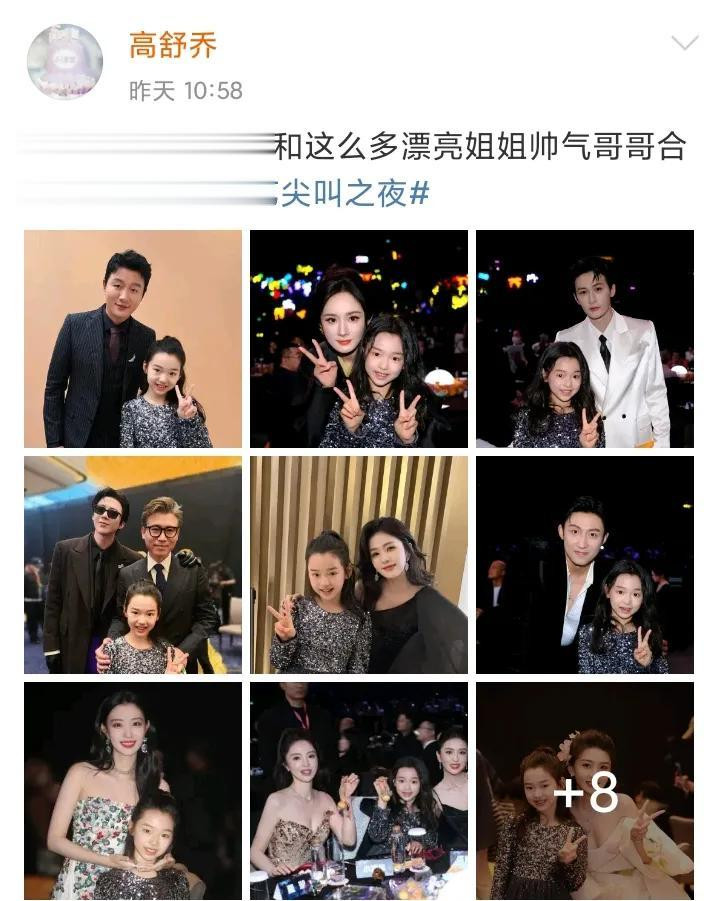
Task: View photo with man in pinstriped suit
Action: point(133,338)
